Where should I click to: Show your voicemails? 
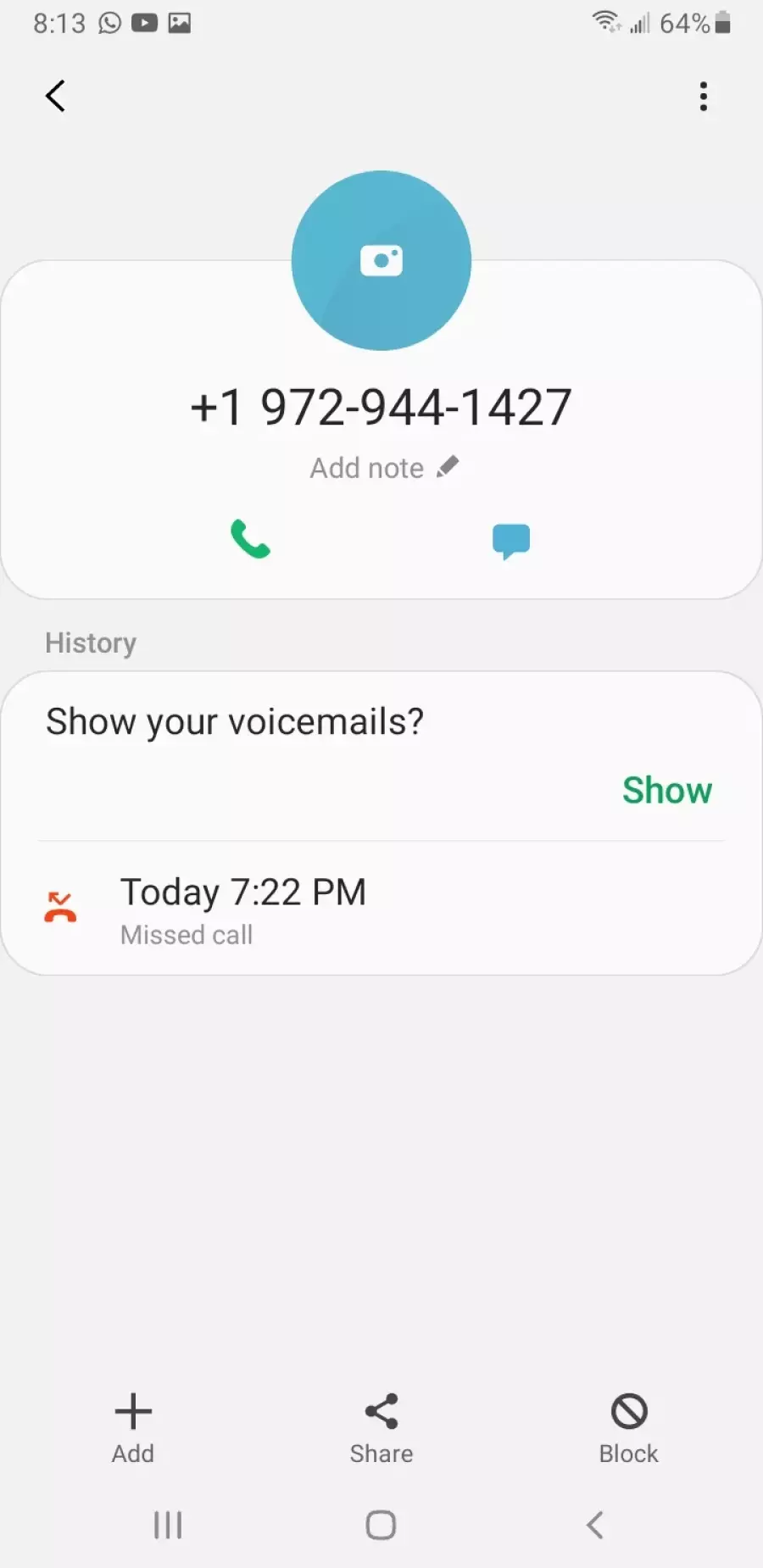666,790
